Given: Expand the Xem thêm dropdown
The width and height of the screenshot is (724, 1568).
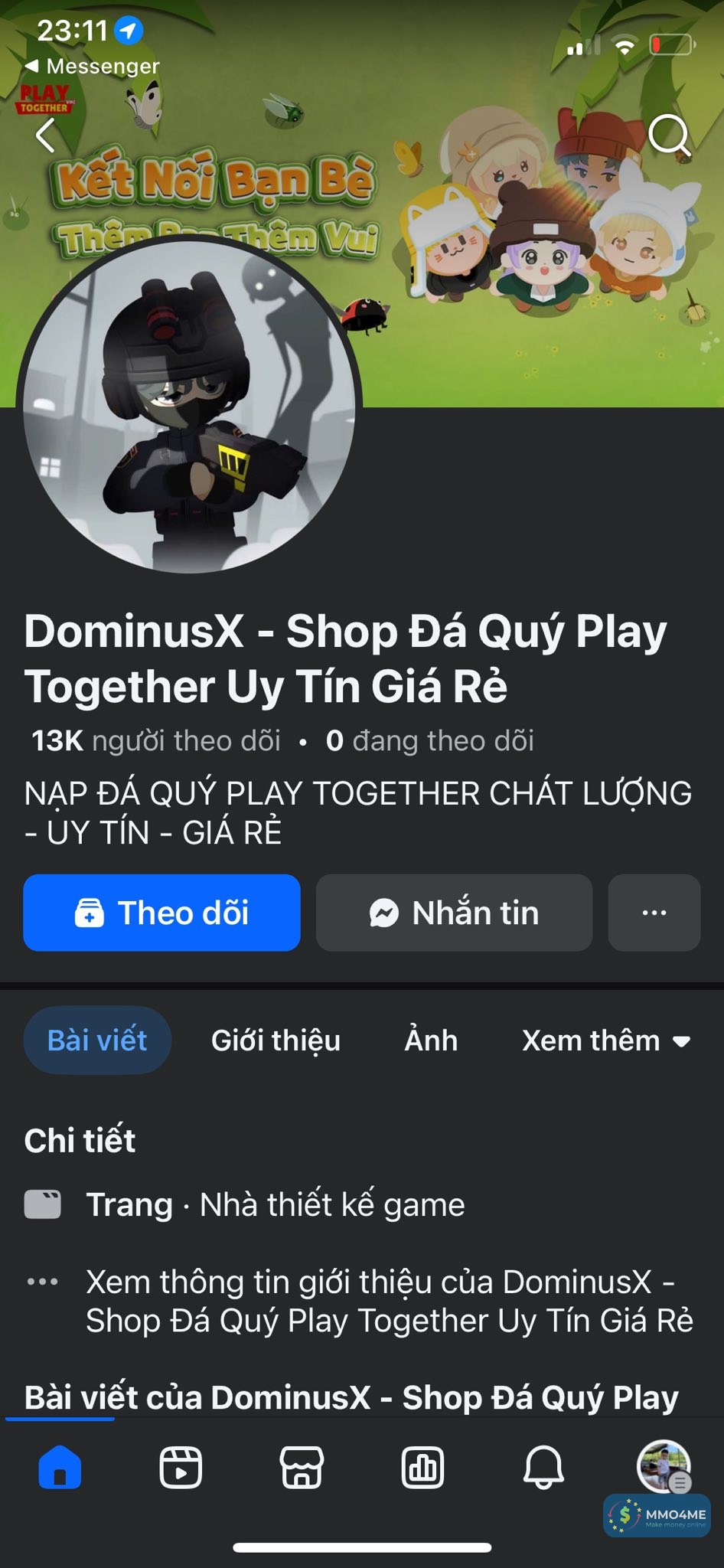Looking at the screenshot, I should (x=606, y=1040).
